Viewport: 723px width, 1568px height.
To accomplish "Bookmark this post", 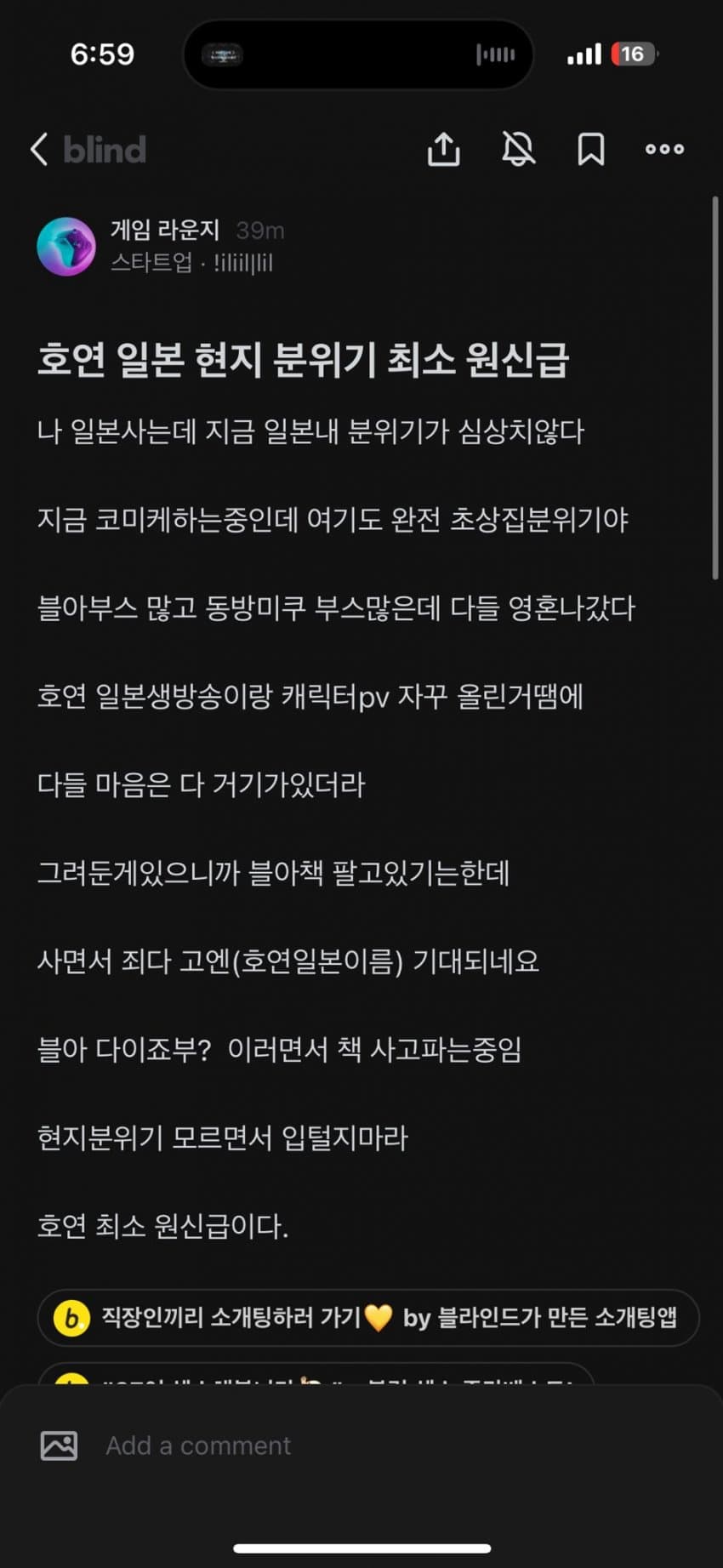I will 591,149.
